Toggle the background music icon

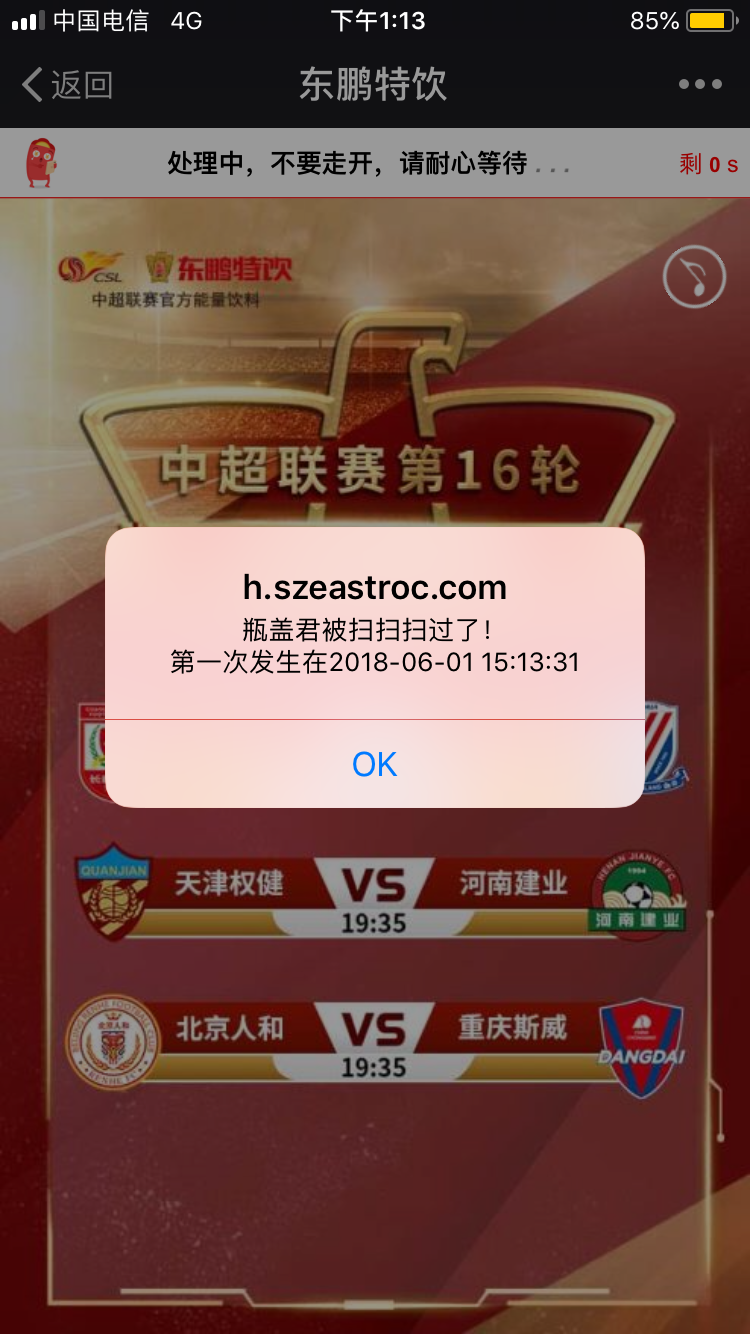pyautogui.click(x=694, y=276)
